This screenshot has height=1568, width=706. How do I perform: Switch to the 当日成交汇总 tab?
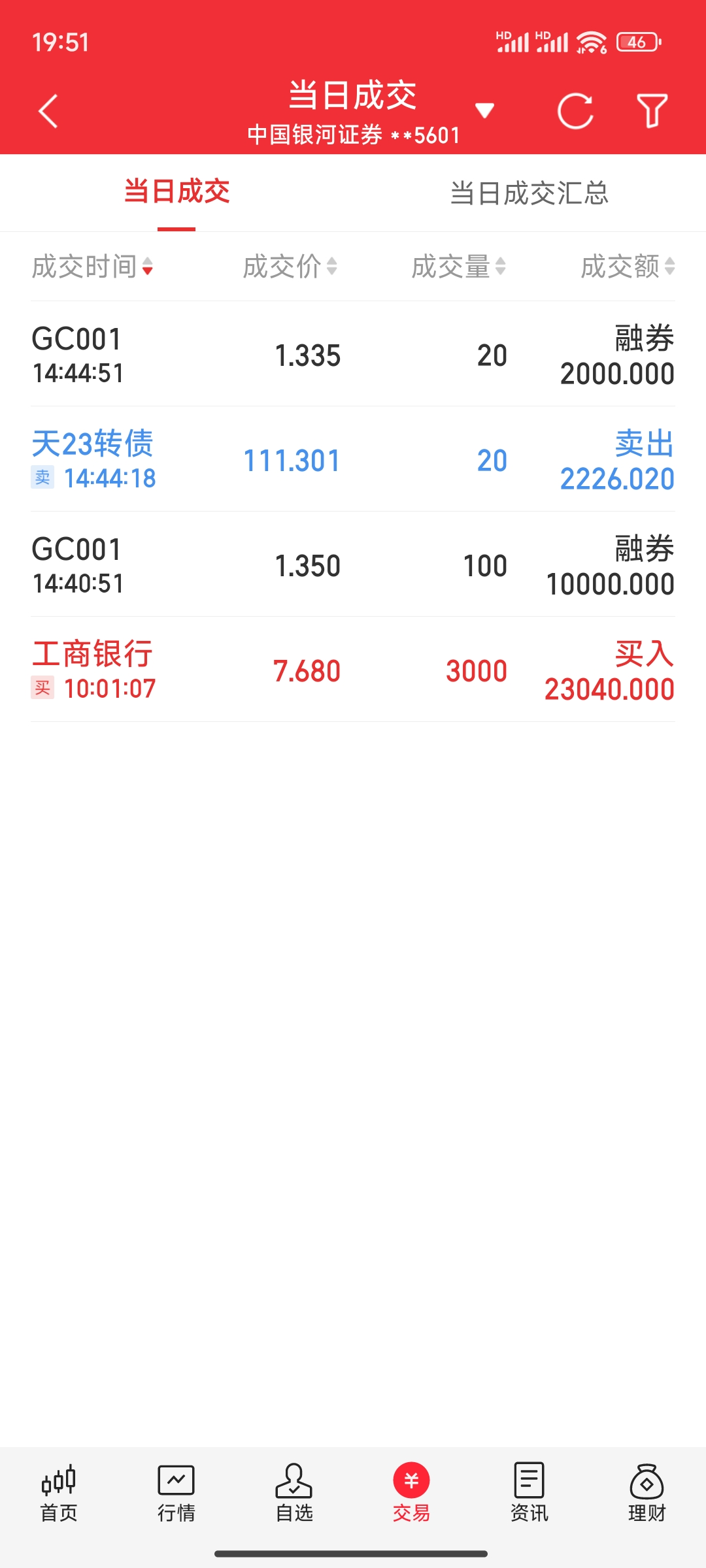tap(529, 193)
